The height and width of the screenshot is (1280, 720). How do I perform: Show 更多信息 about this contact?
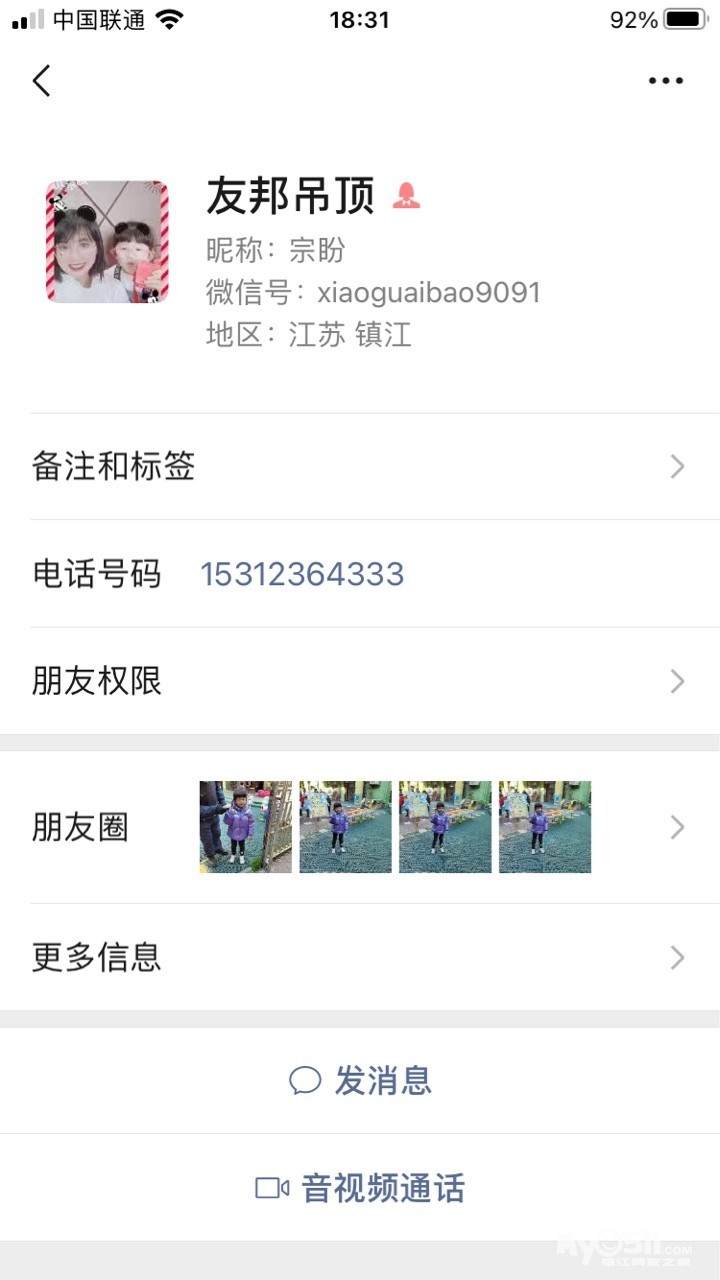coord(360,958)
